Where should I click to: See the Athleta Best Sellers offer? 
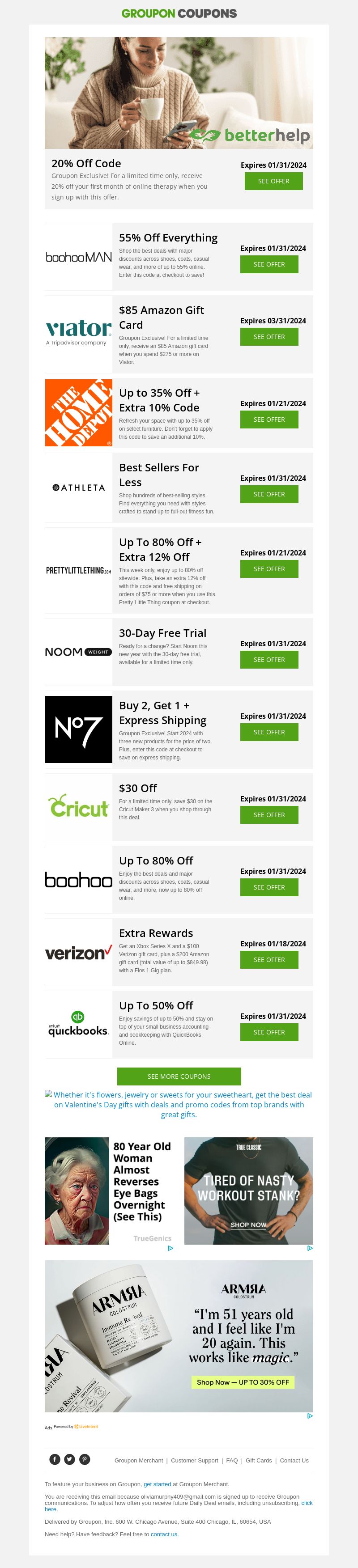click(x=269, y=494)
